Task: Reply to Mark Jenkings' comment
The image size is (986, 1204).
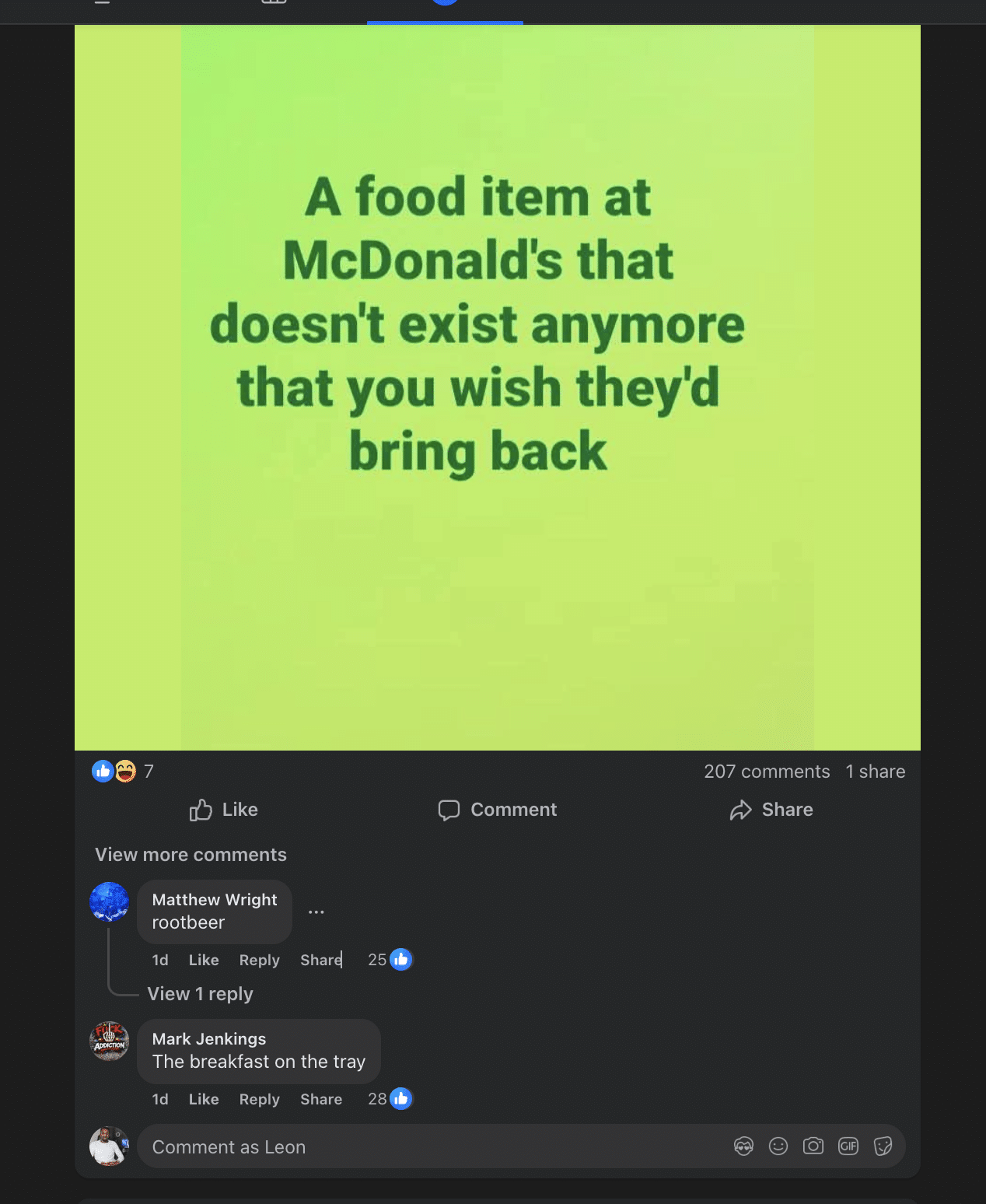Action: click(259, 1099)
